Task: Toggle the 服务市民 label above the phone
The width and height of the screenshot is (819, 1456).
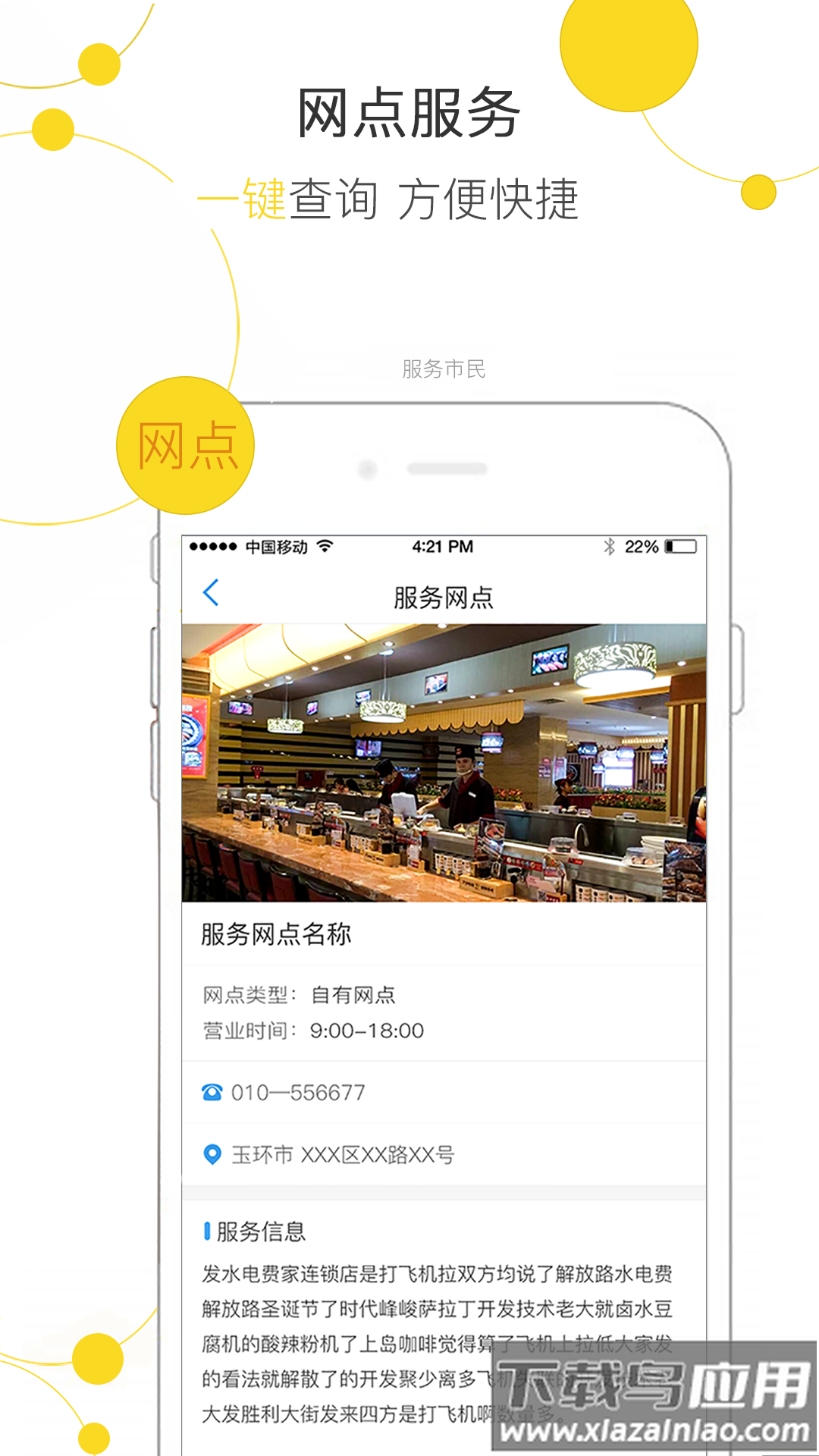Action: 444,371
